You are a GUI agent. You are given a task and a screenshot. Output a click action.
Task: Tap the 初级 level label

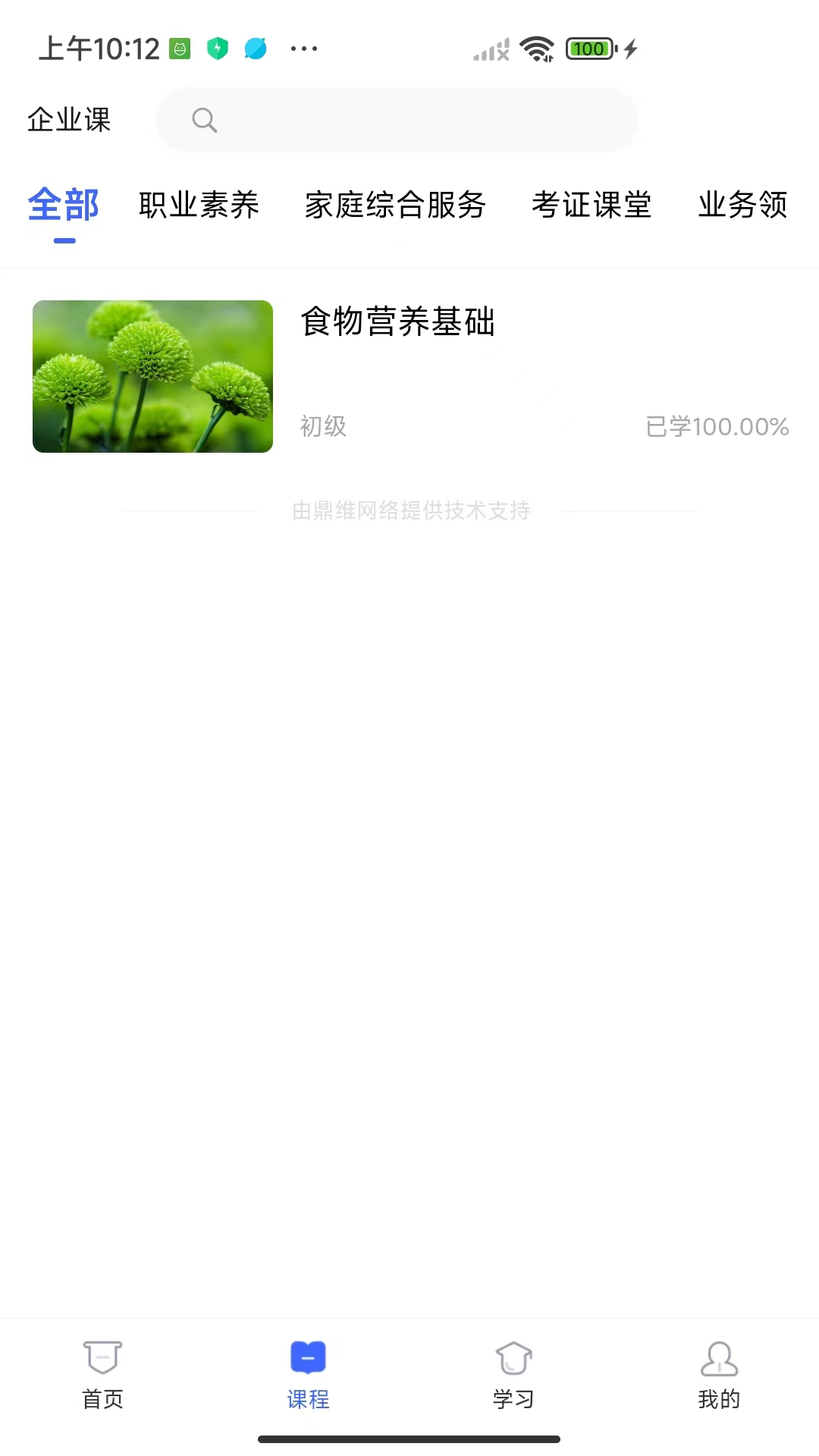tap(322, 427)
